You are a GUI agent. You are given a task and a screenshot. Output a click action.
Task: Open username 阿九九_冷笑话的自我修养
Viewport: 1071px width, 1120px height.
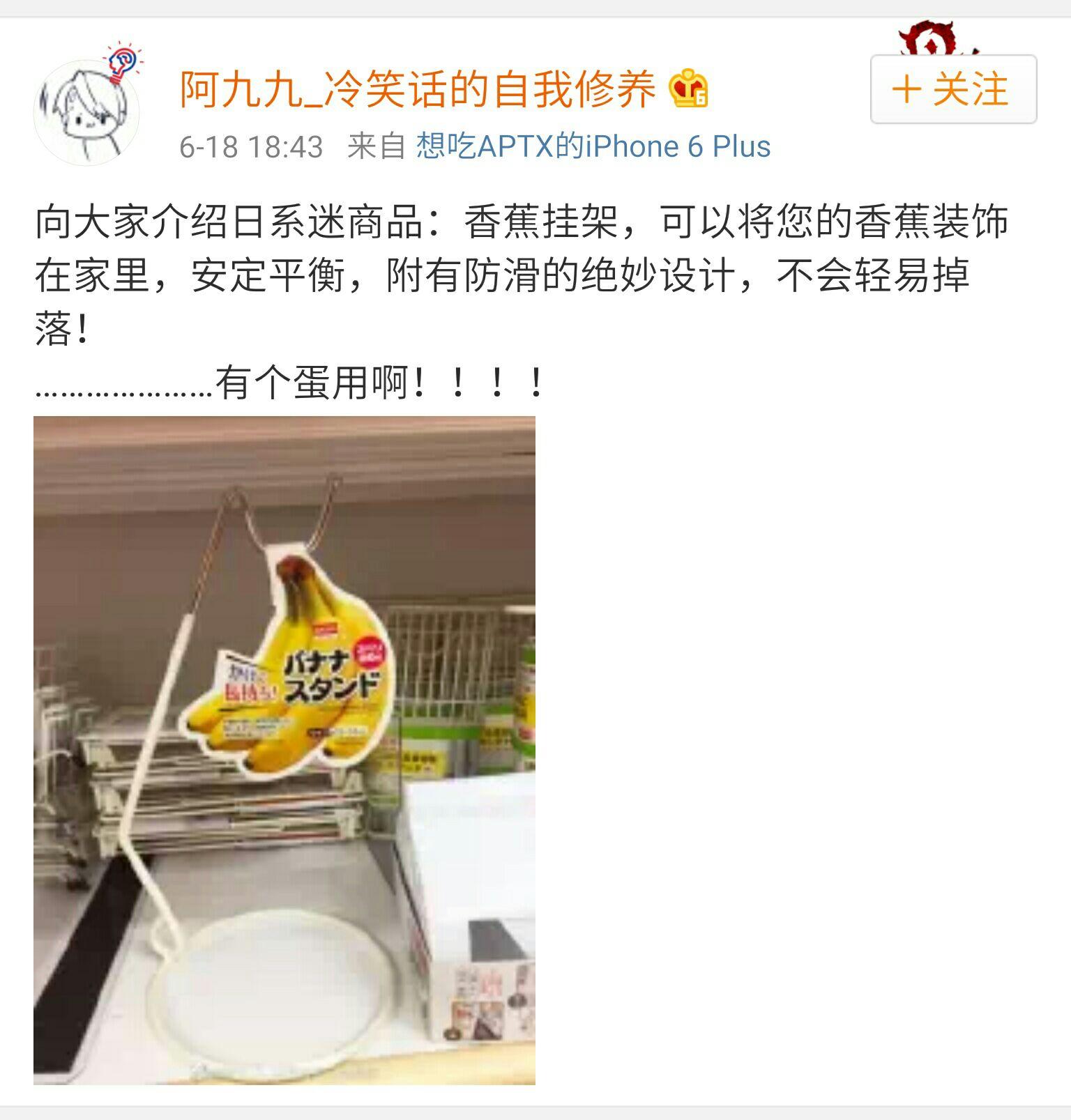[418, 90]
